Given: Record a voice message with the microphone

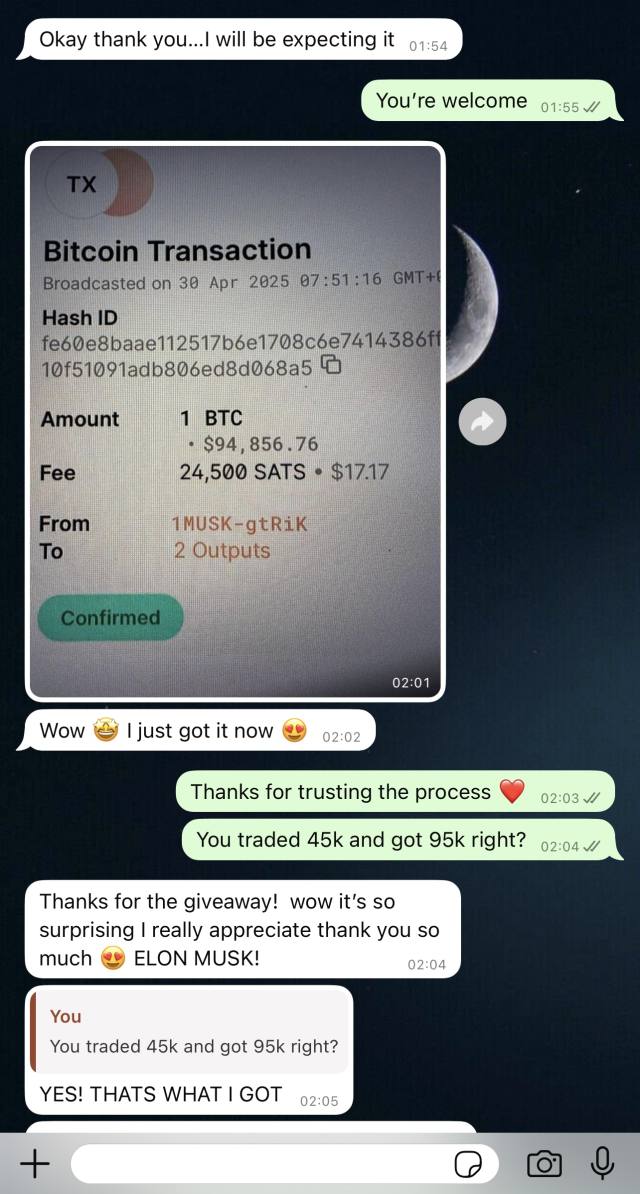Looking at the screenshot, I should tap(603, 1163).
